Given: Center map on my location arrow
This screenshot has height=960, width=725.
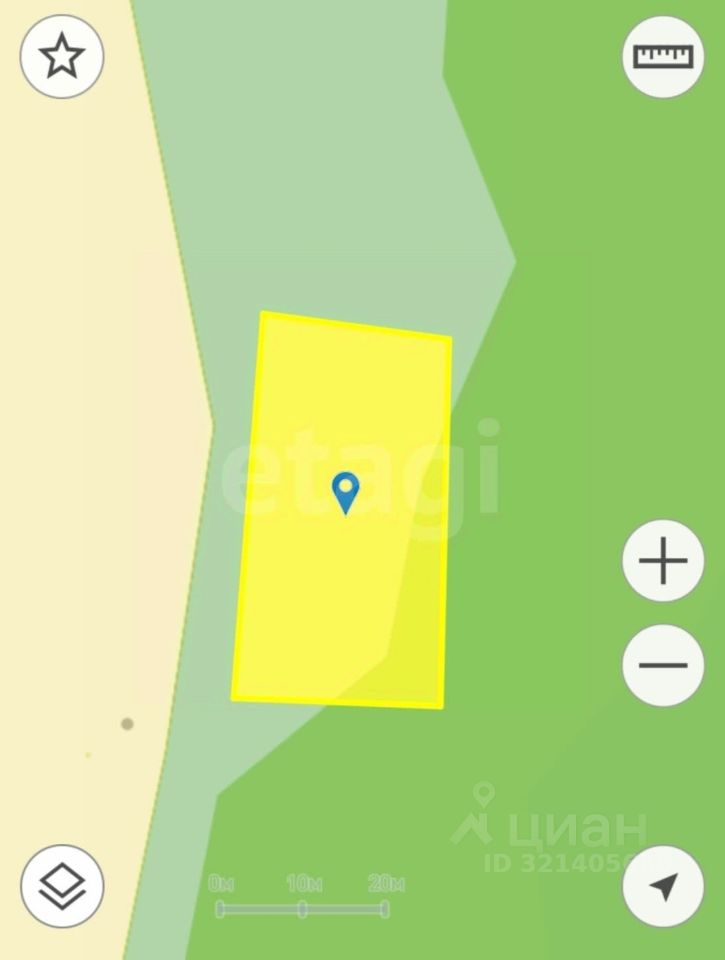Looking at the screenshot, I should (663, 886).
